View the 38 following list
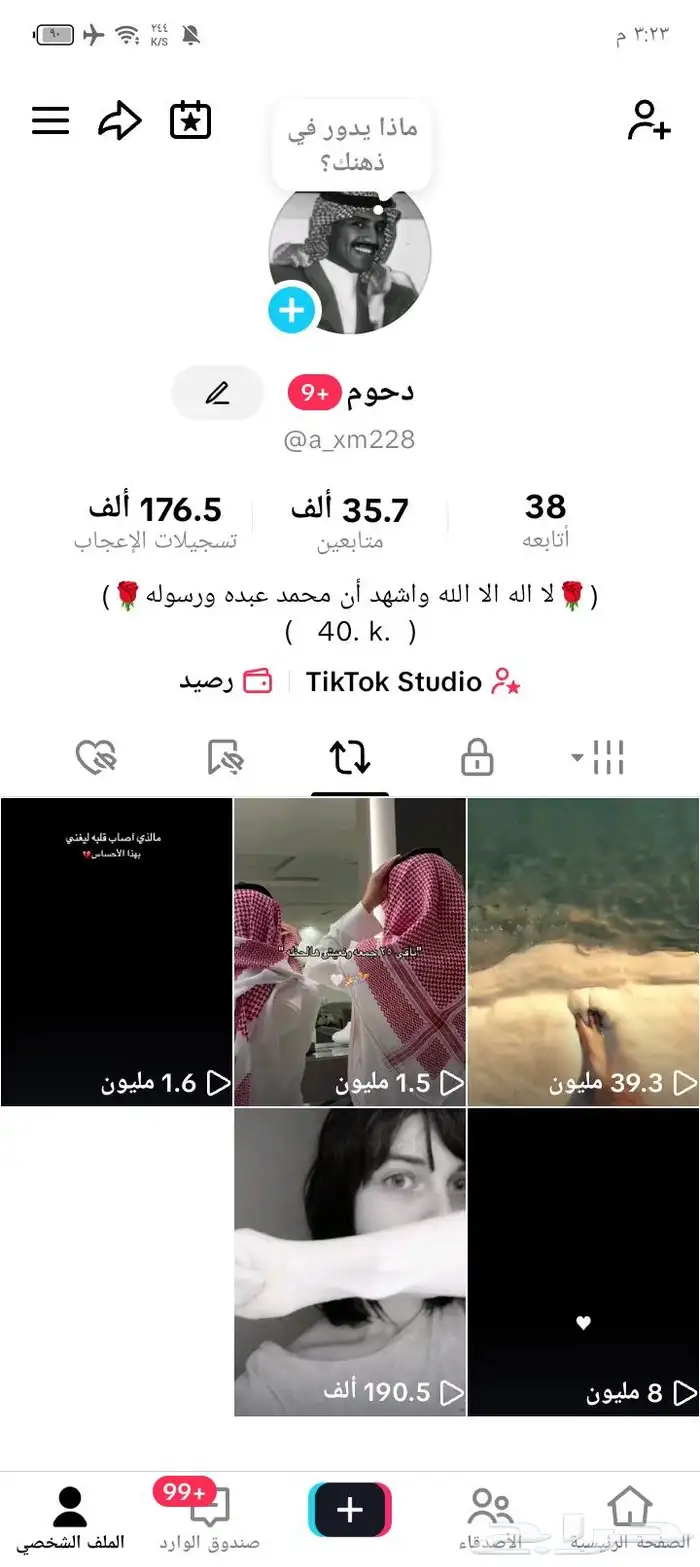 click(x=546, y=521)
